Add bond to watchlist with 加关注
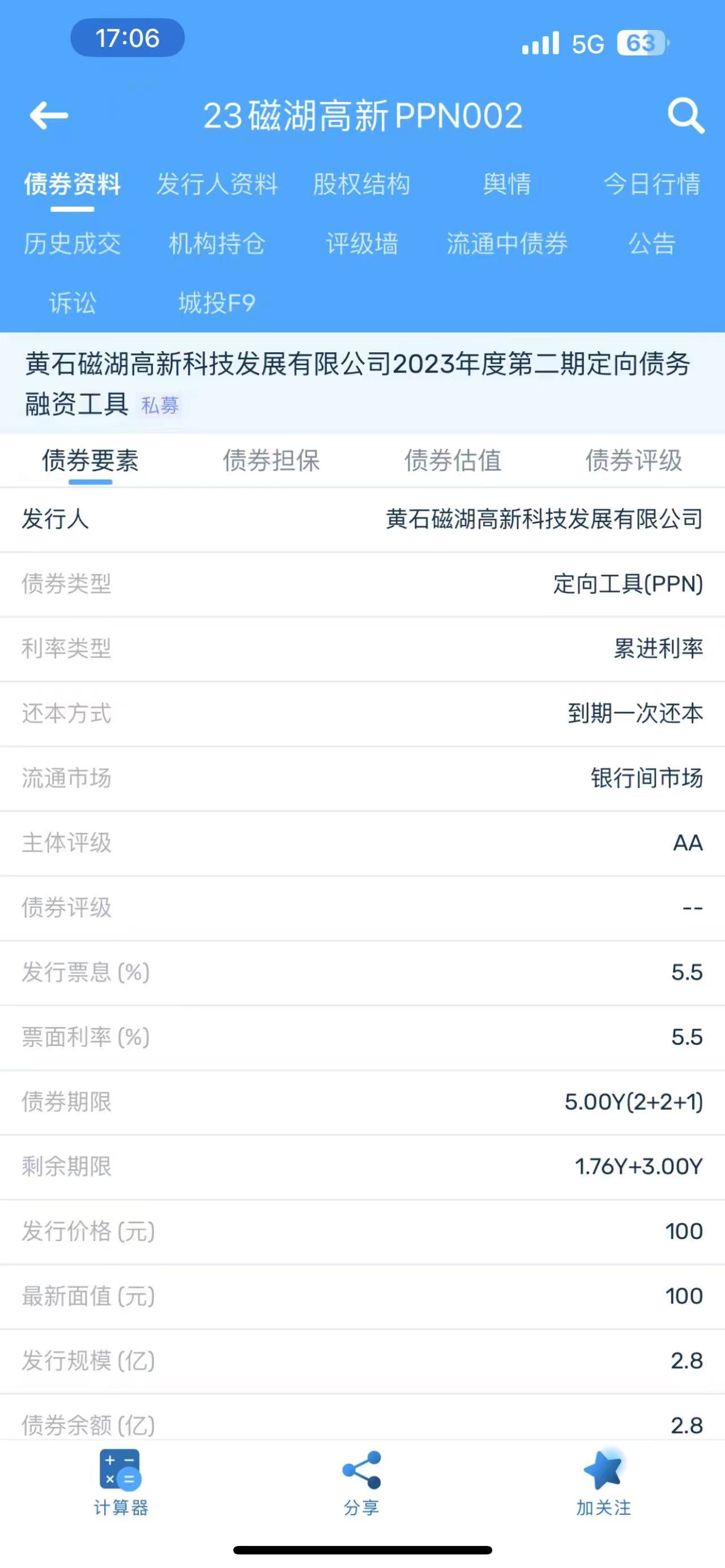Screen dimensions: 725x1568 tap(603, 1483)
